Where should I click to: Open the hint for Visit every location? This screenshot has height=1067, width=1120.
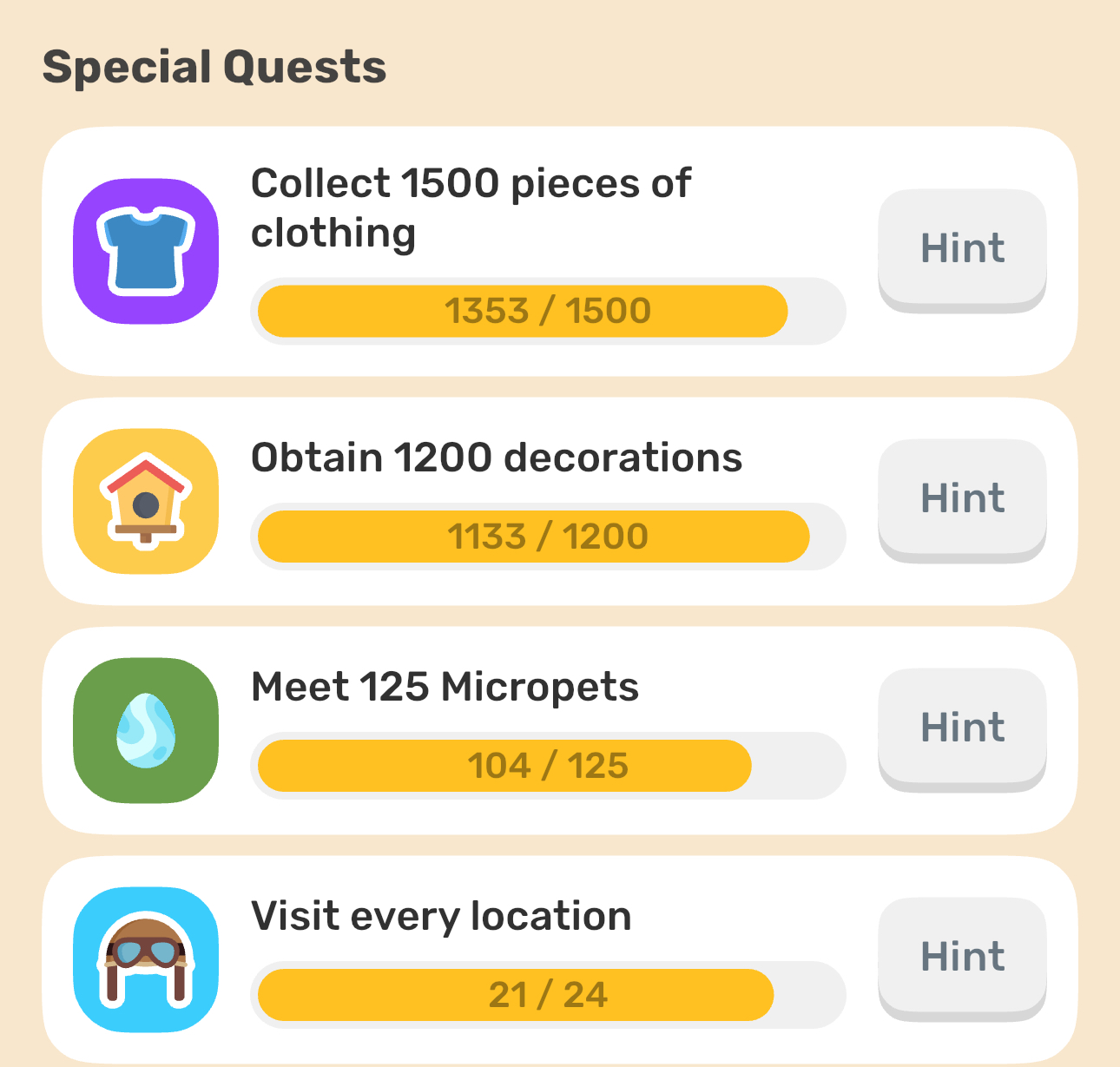[962, 957]
